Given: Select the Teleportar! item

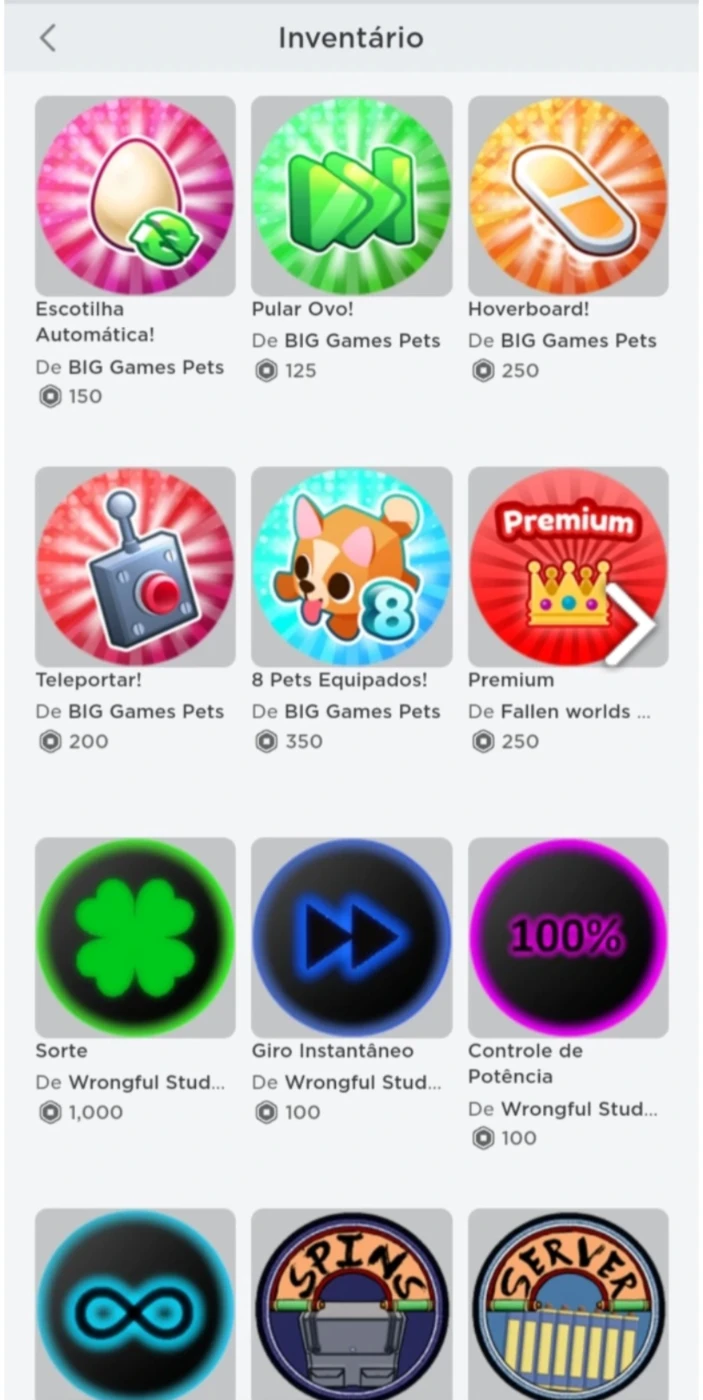Looking at the screenshot, I should [135, 567].
